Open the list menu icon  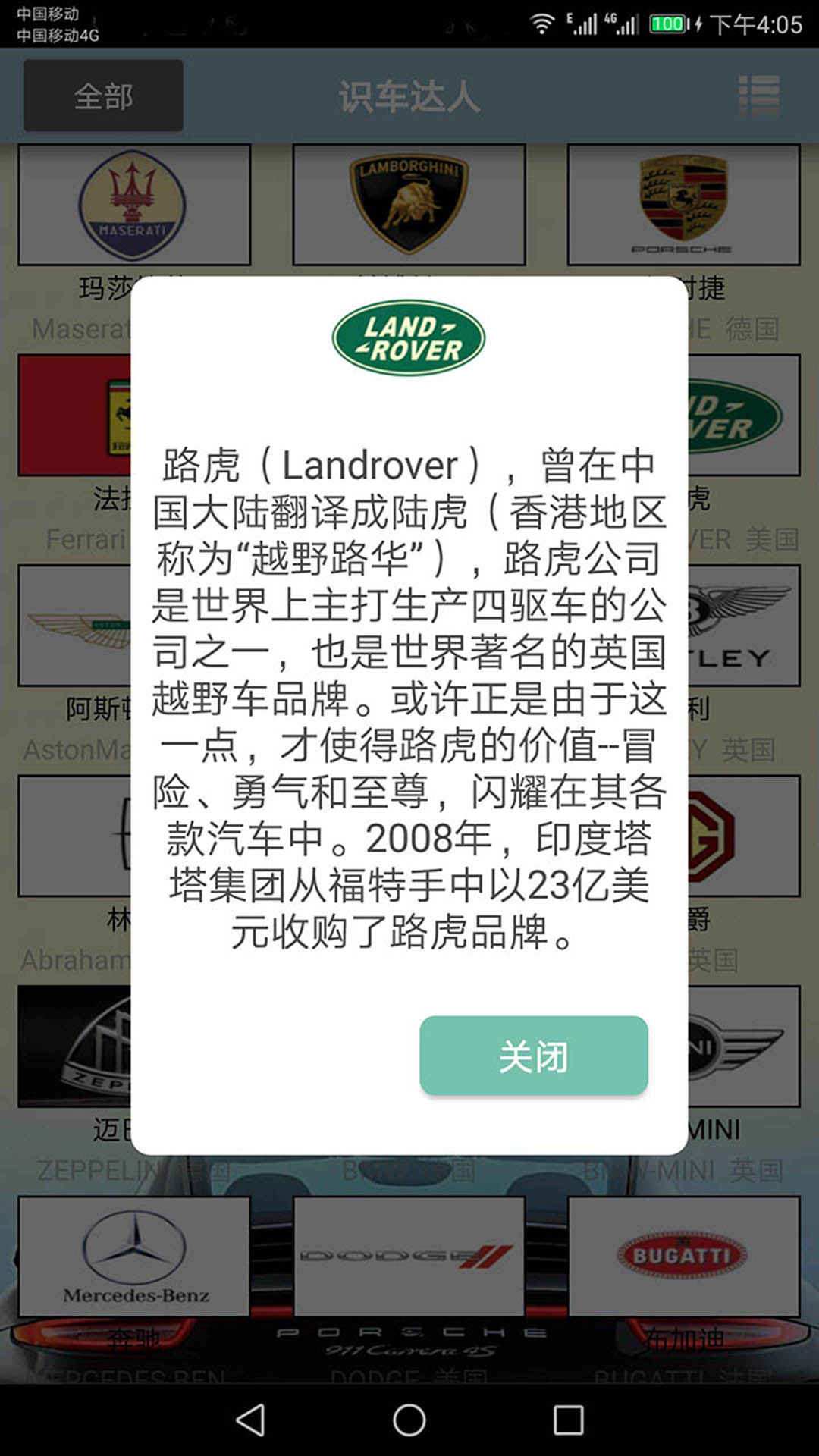[759, 95]
